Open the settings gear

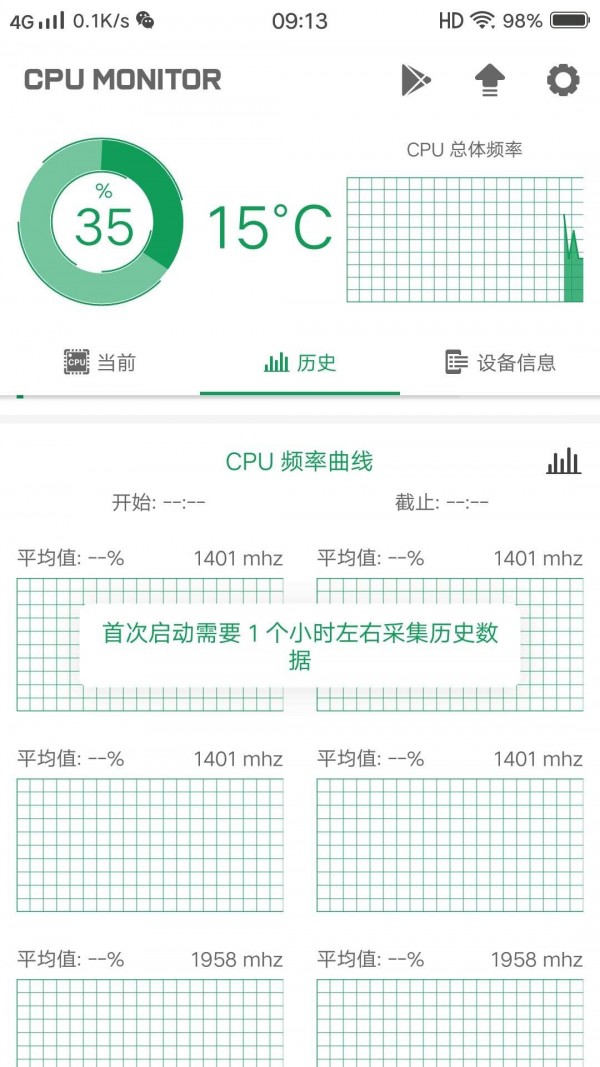click(563, 80)
